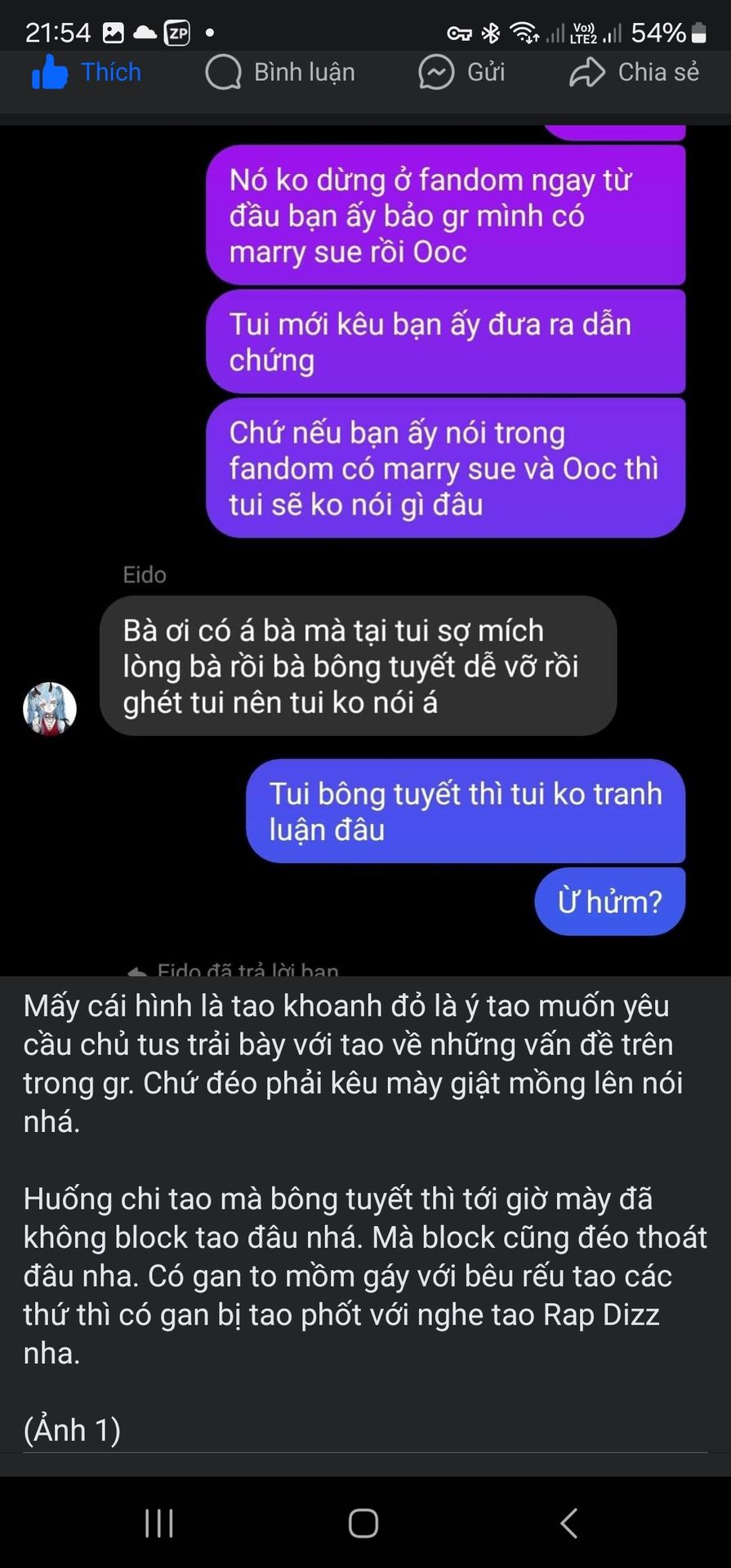Share the post with Chia sẻ
Viewport: 731px width, 1568px height.
point(635,73)
